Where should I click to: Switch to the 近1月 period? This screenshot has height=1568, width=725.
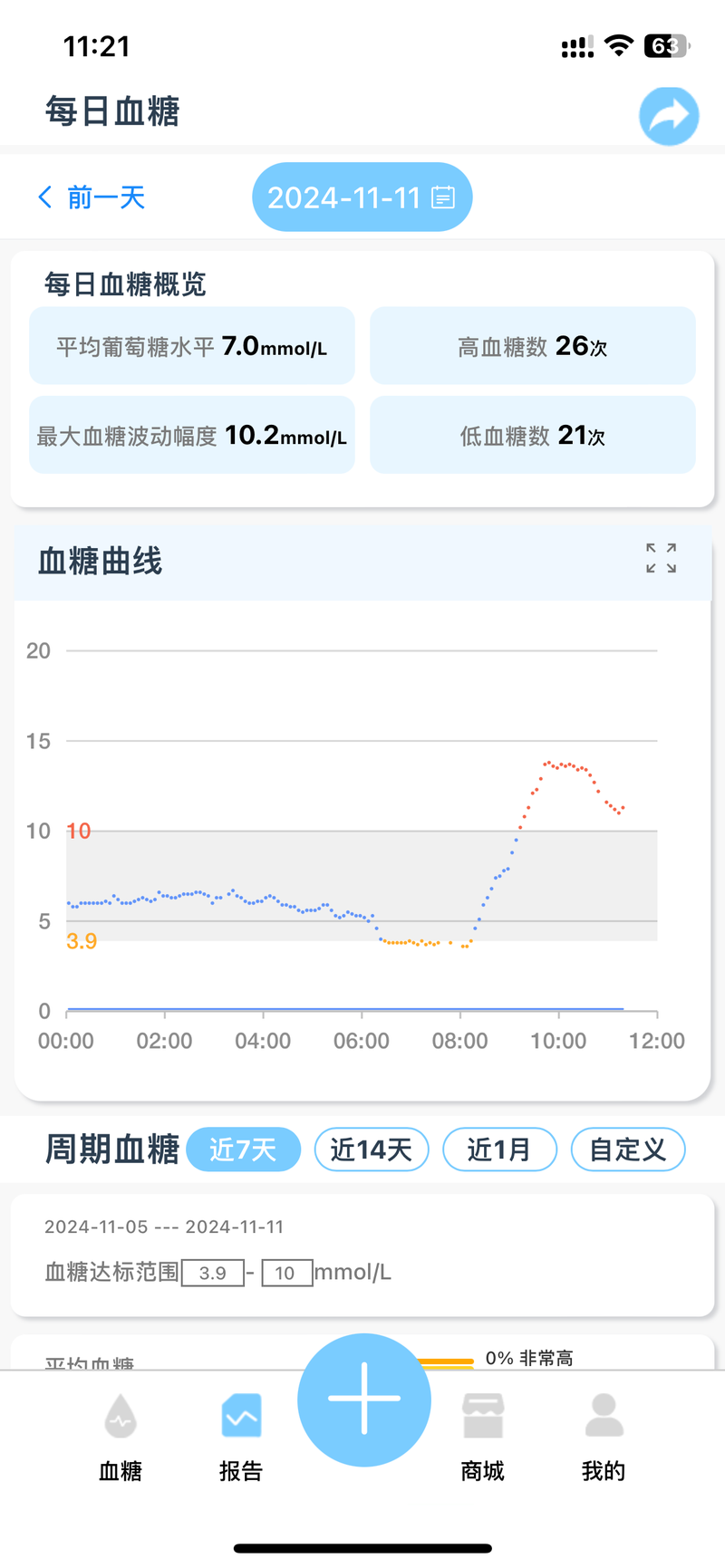(x=499, y=1150)
